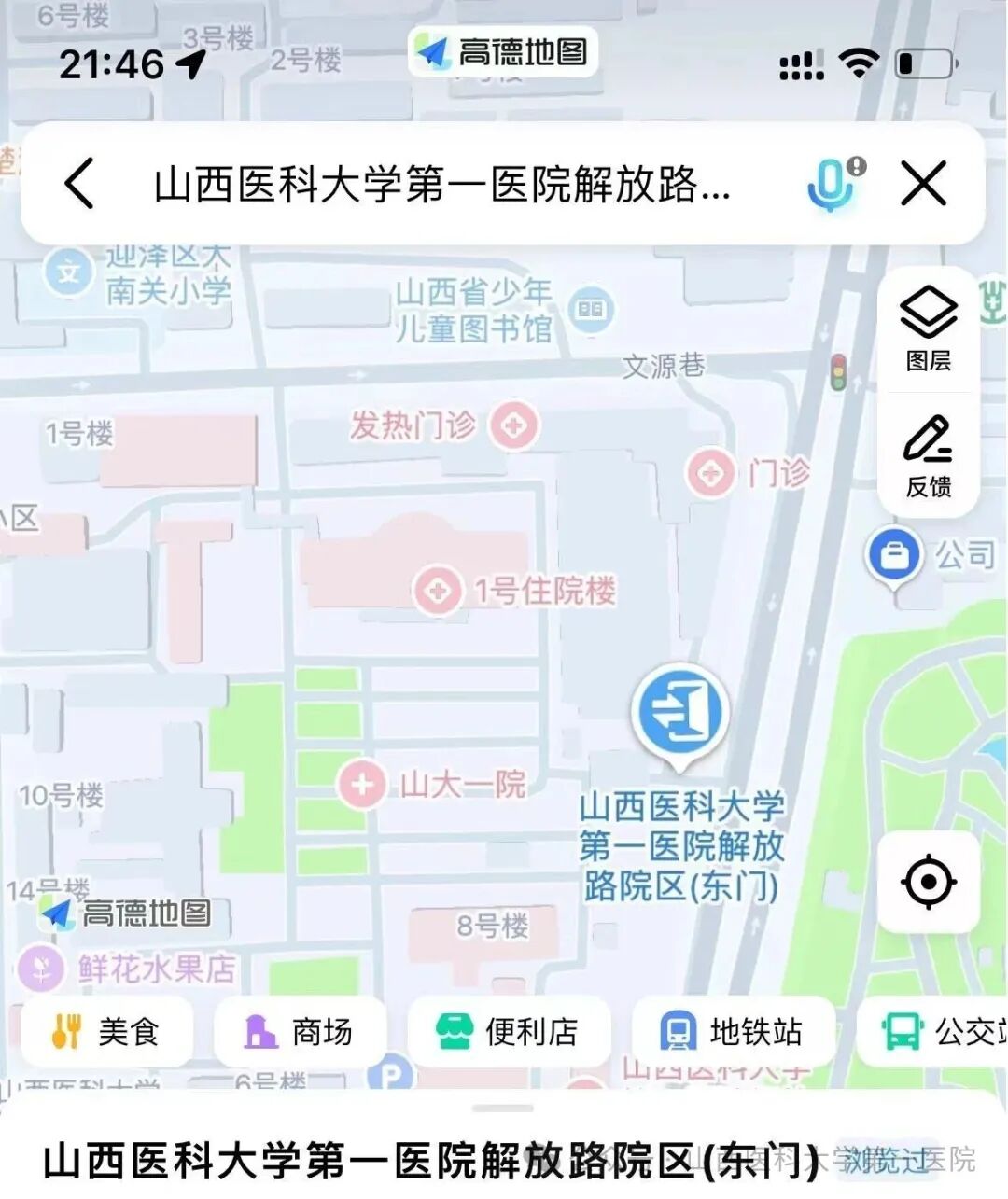The height and width of the screenshot is (1199, 1008).
Task: Open the 公司 briefcase map marker
Action: point(895,554)
